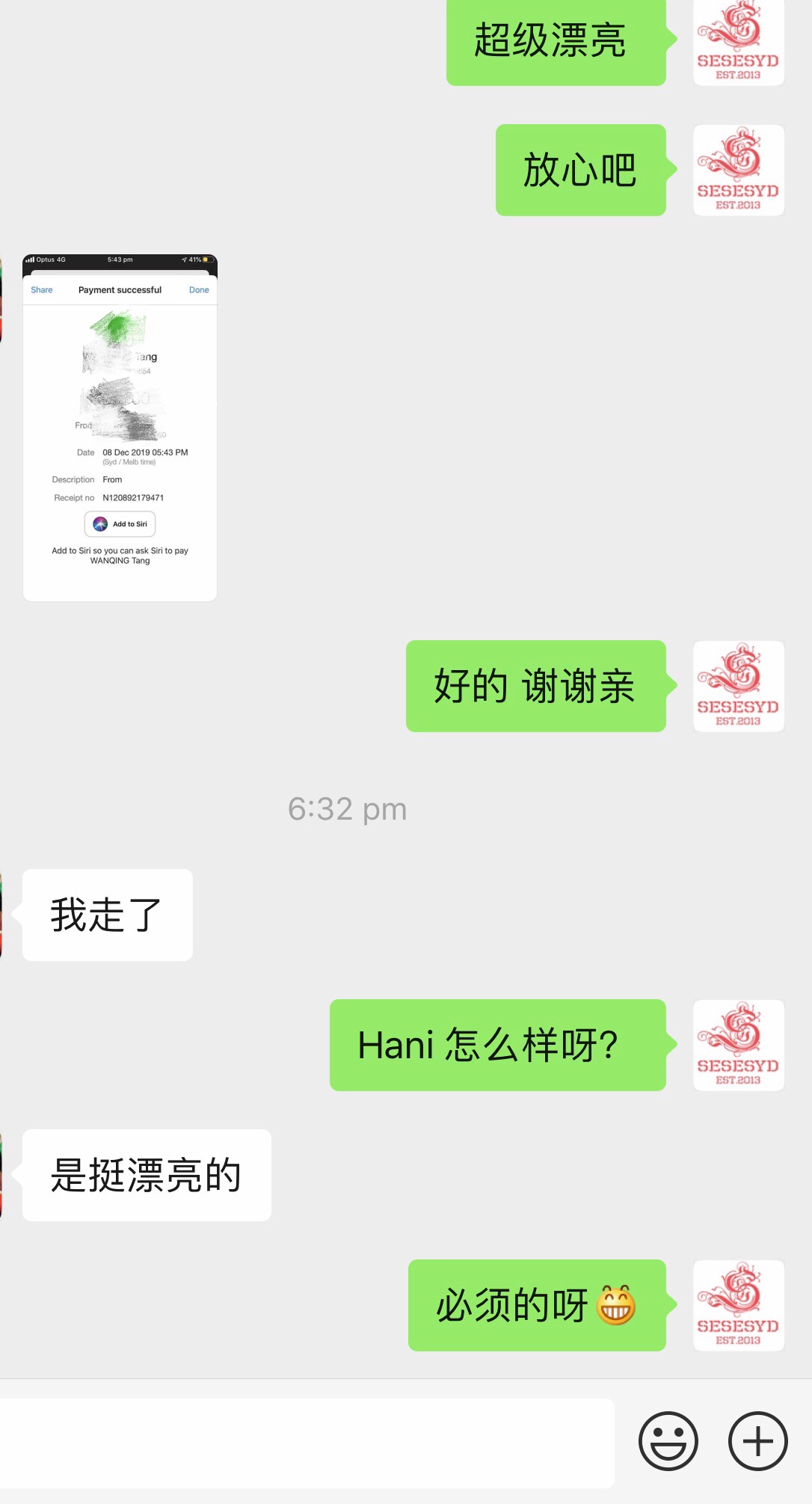Viewport: 812px width, 1504px height.
Task: Tap the message input field
Action: tap(307, 1442)
